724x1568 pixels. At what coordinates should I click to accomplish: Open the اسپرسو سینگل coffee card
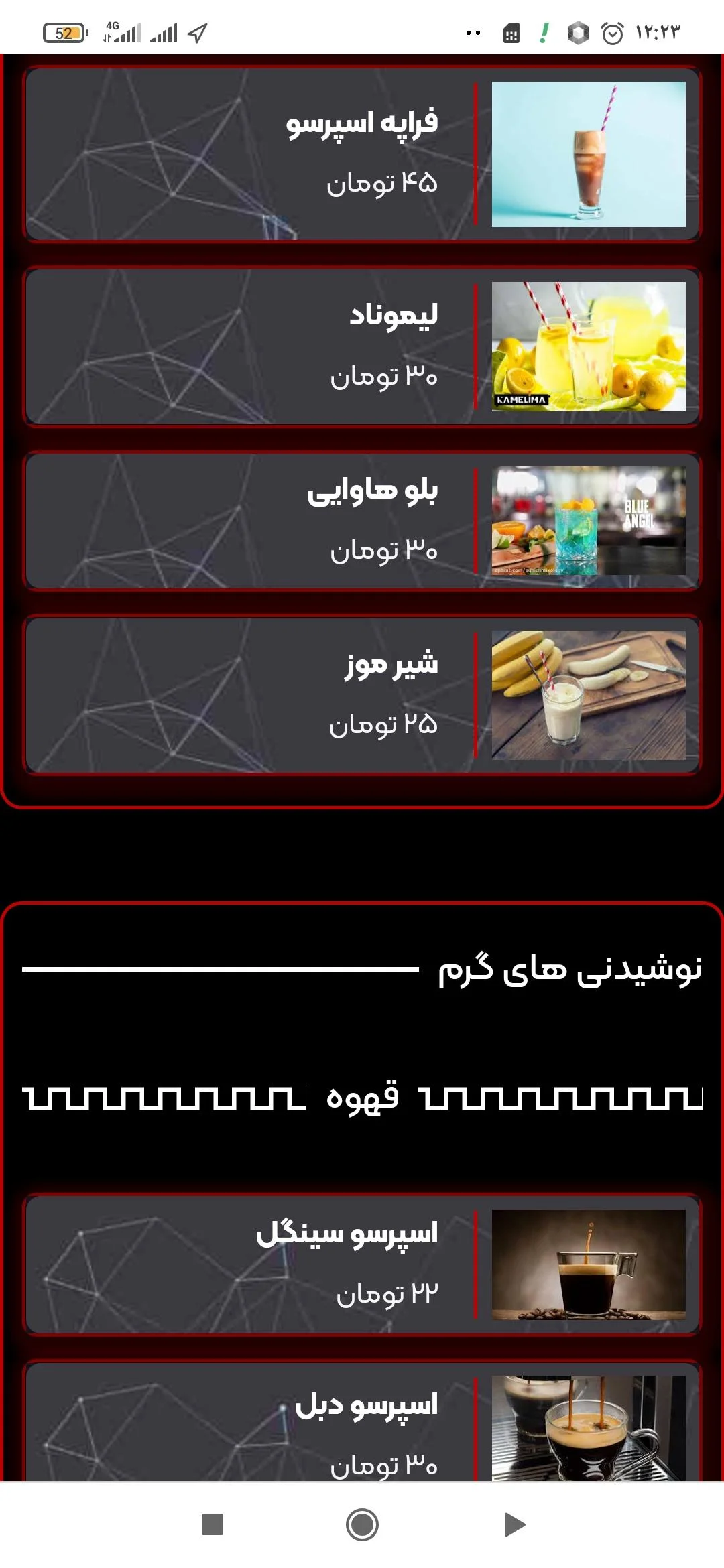(362, 1264)
